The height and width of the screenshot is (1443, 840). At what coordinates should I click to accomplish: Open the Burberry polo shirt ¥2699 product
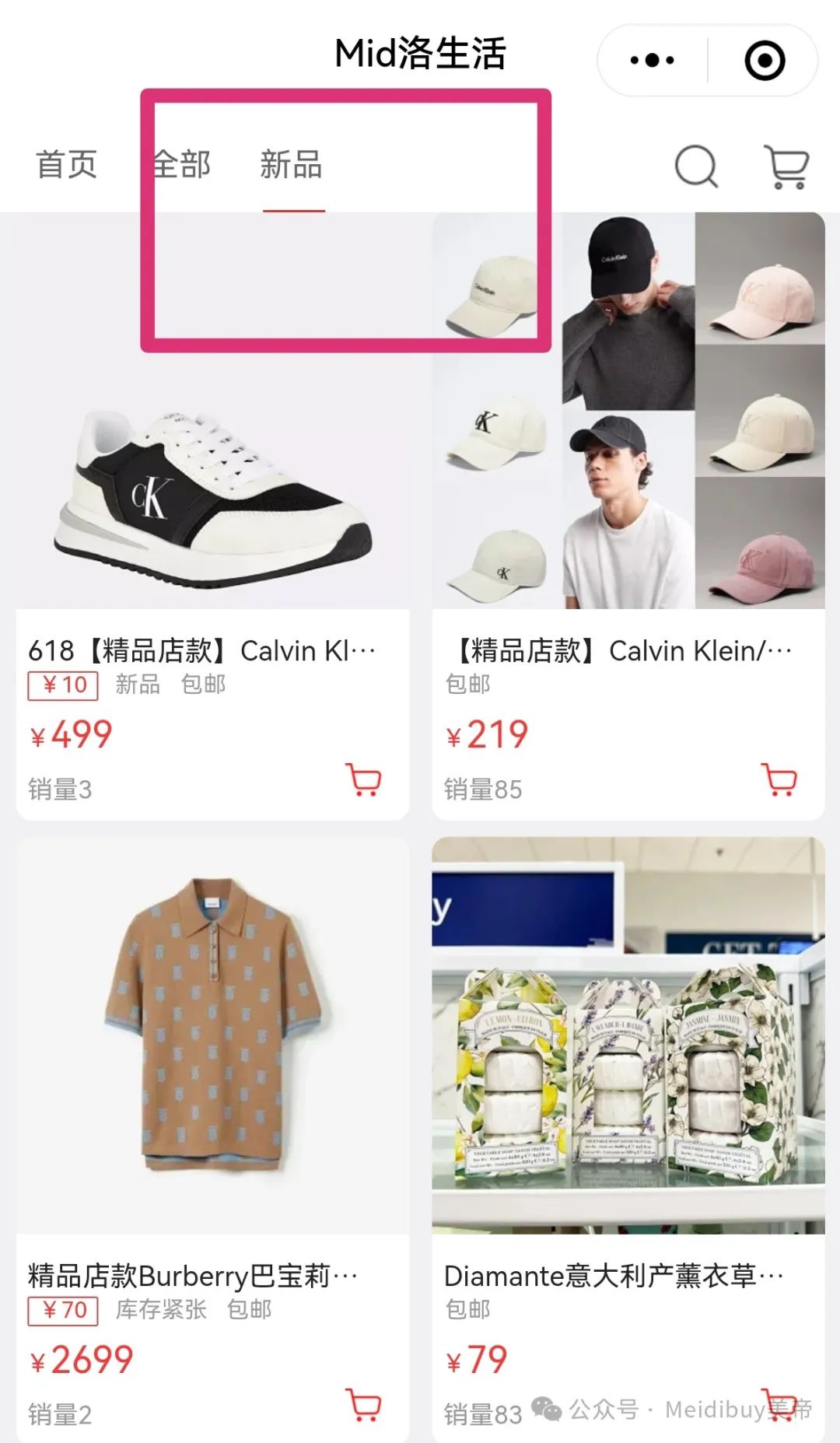point(212,1140)
